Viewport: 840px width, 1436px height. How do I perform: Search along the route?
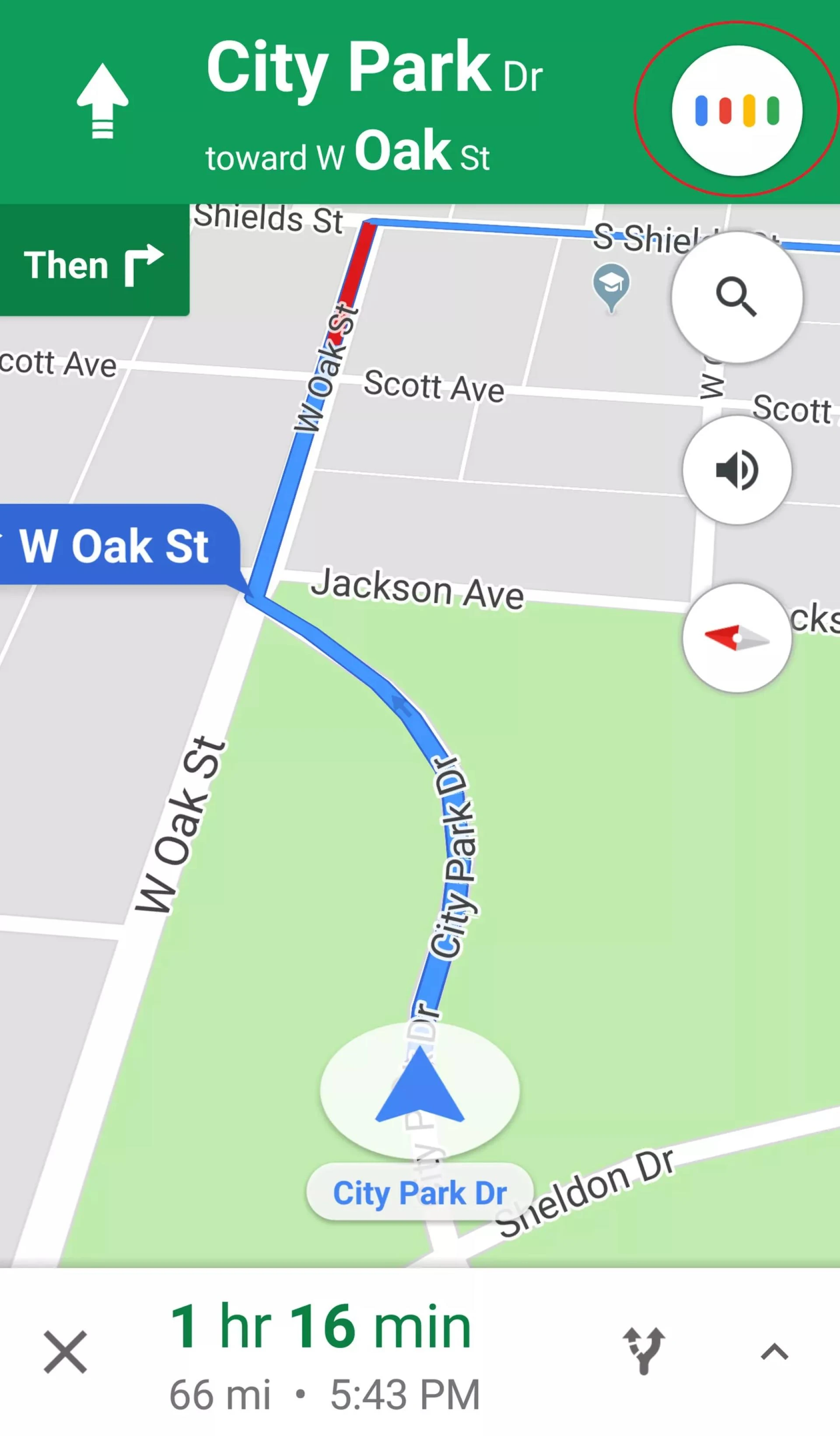pos(736,296)
